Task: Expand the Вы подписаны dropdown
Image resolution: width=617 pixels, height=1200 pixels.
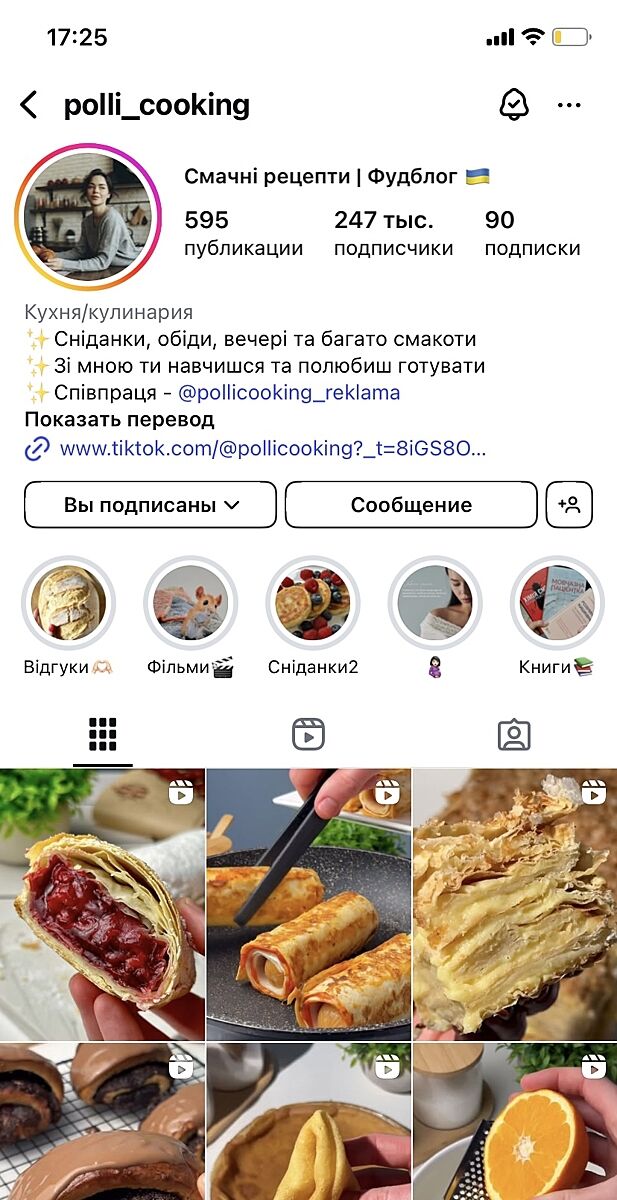Action: (x=150, y=505)
